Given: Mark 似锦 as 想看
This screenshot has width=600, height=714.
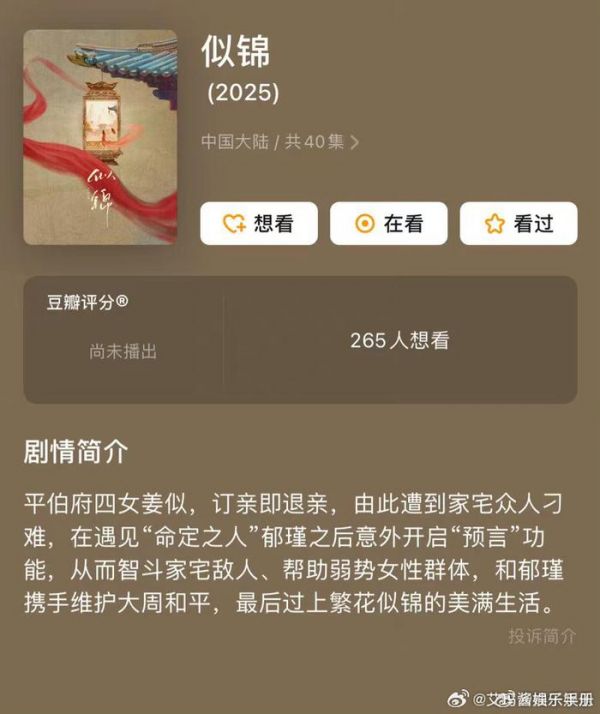Looking at the screenshot, I should [259, 224].
